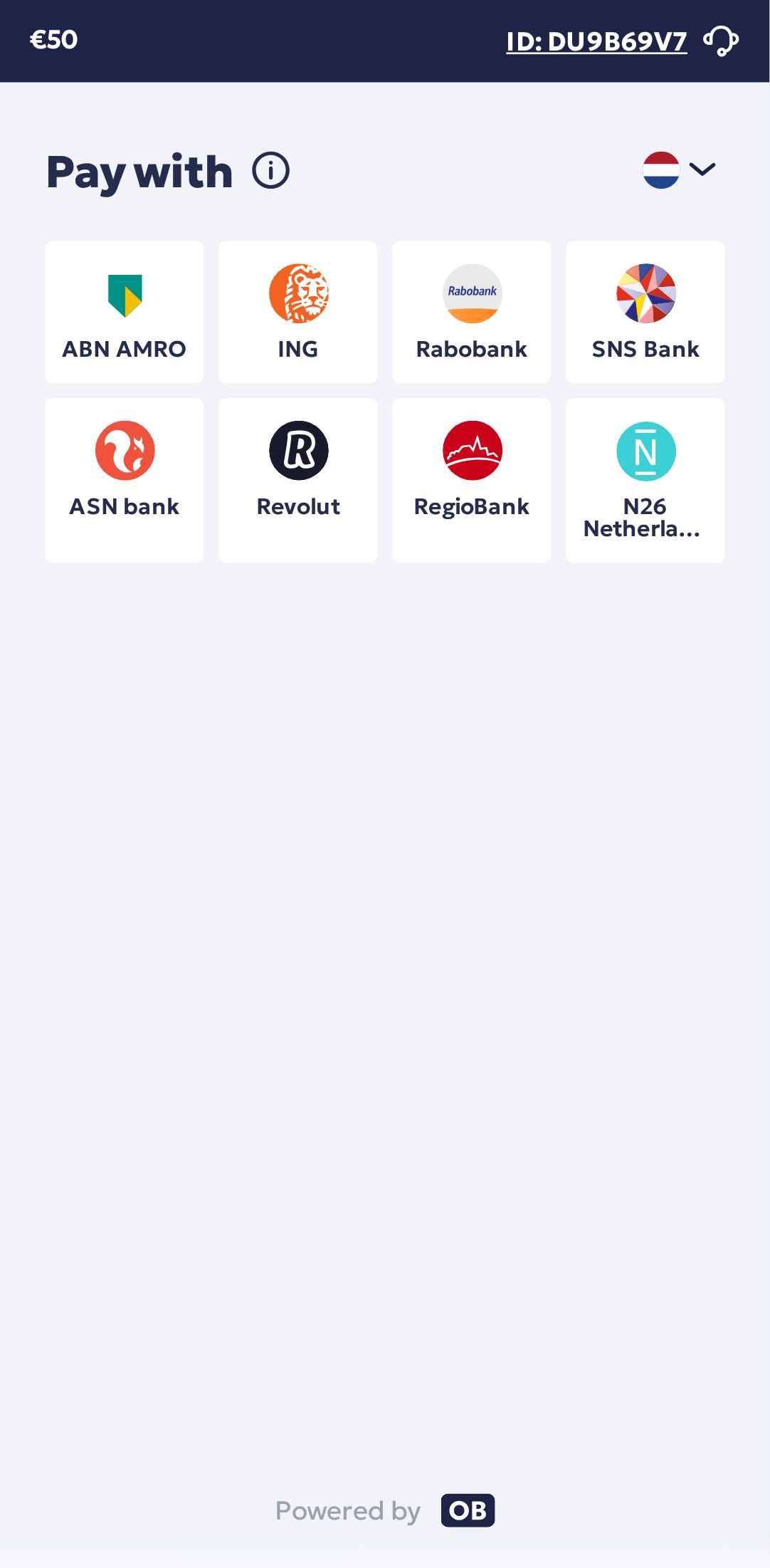Tap the ID: DU9B69V7 link

click(x=596, y=42)
